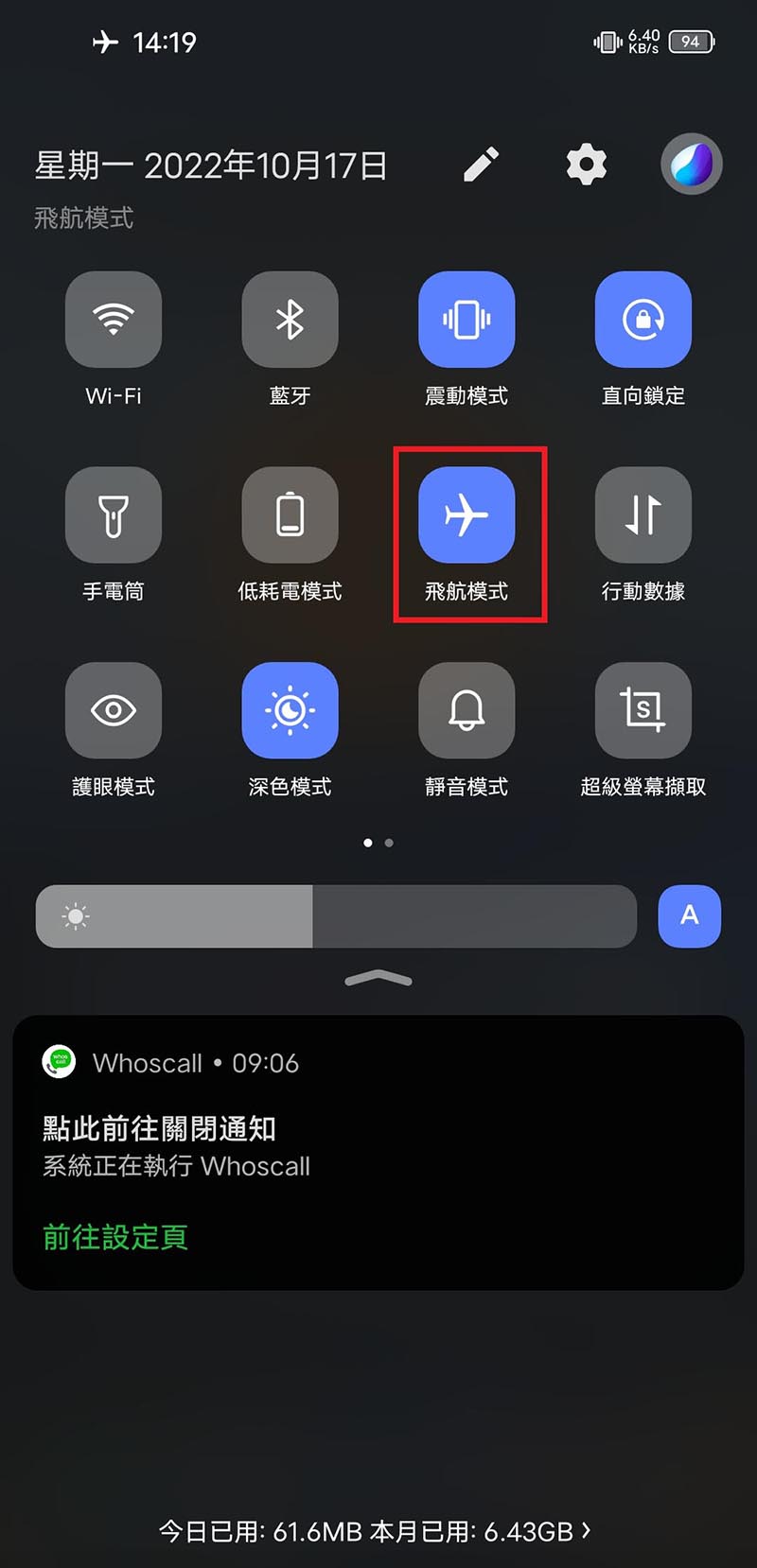Tap 前往設定頁 in Whoscall notification
Viewport: 757px width, 1568px height.
point(115,1237)
